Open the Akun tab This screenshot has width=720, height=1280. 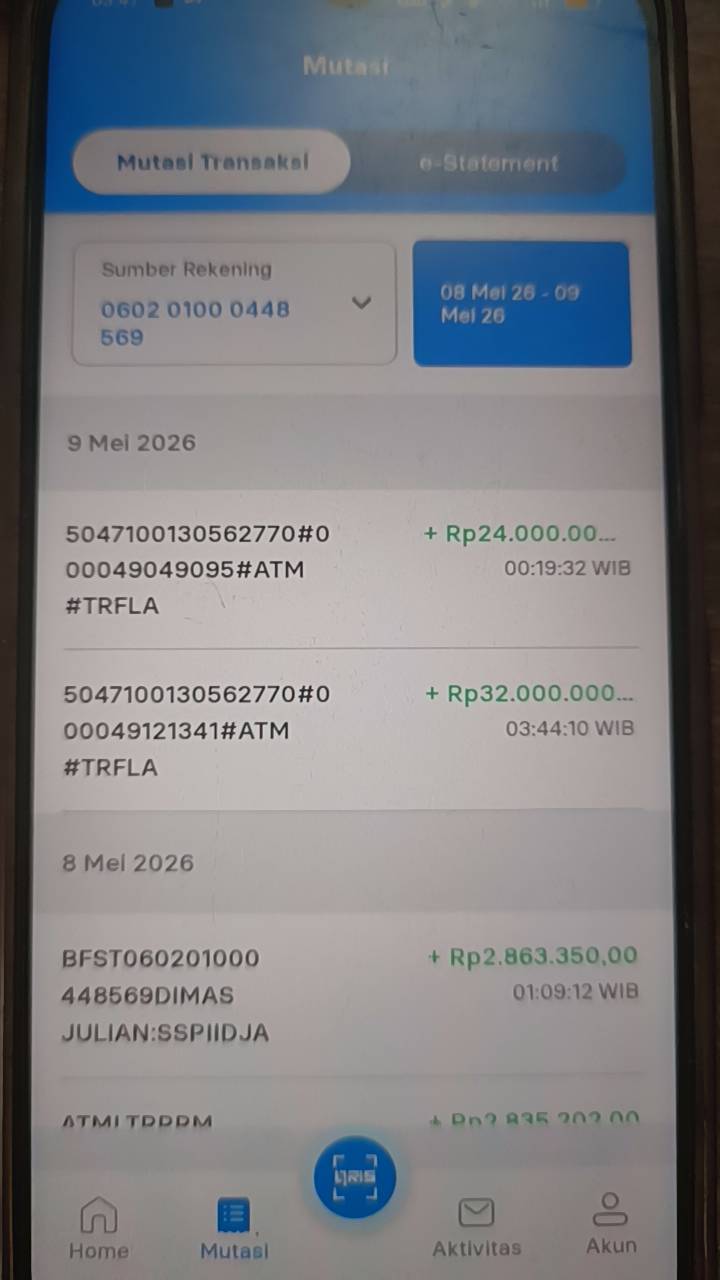click(x=610, y=1225)
